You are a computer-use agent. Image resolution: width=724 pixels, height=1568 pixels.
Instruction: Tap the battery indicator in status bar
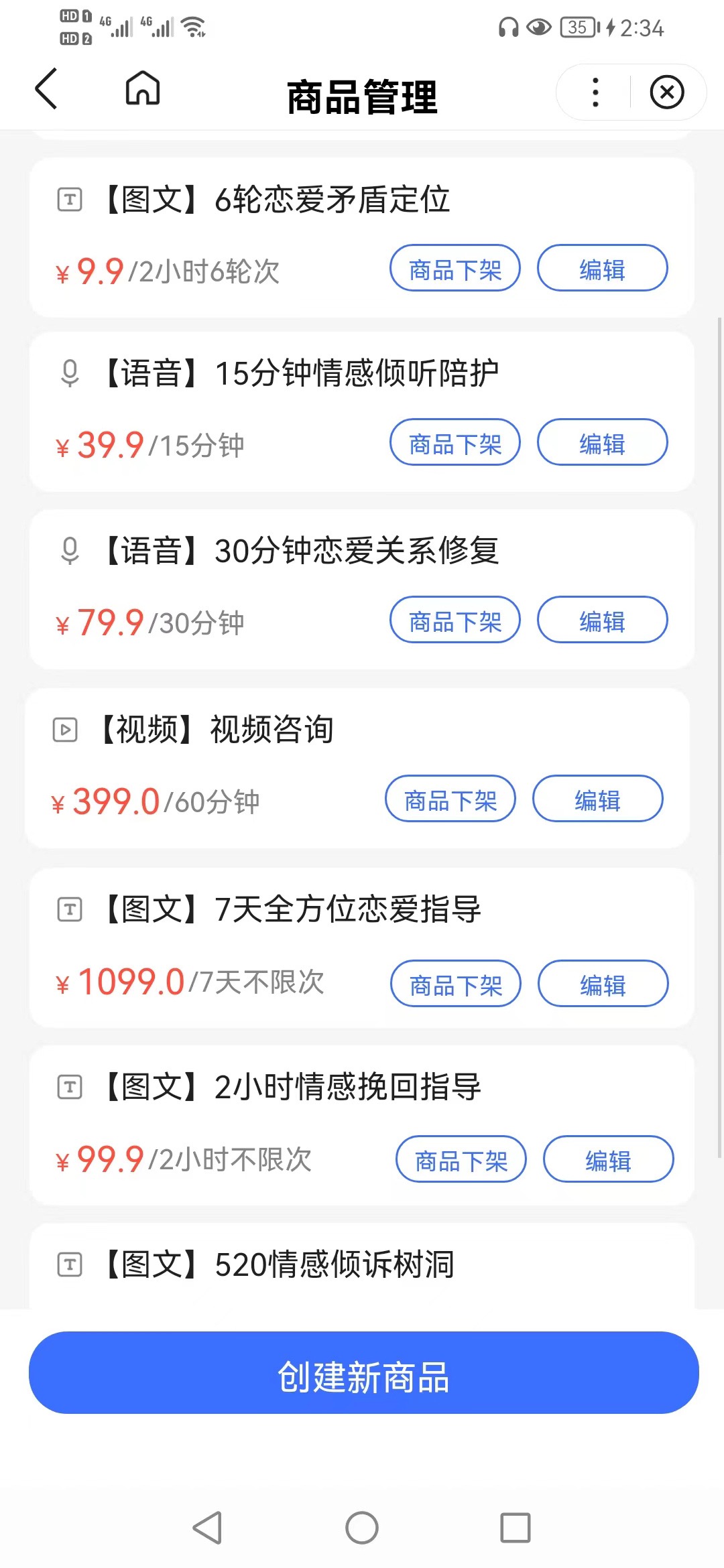[577, 27]
